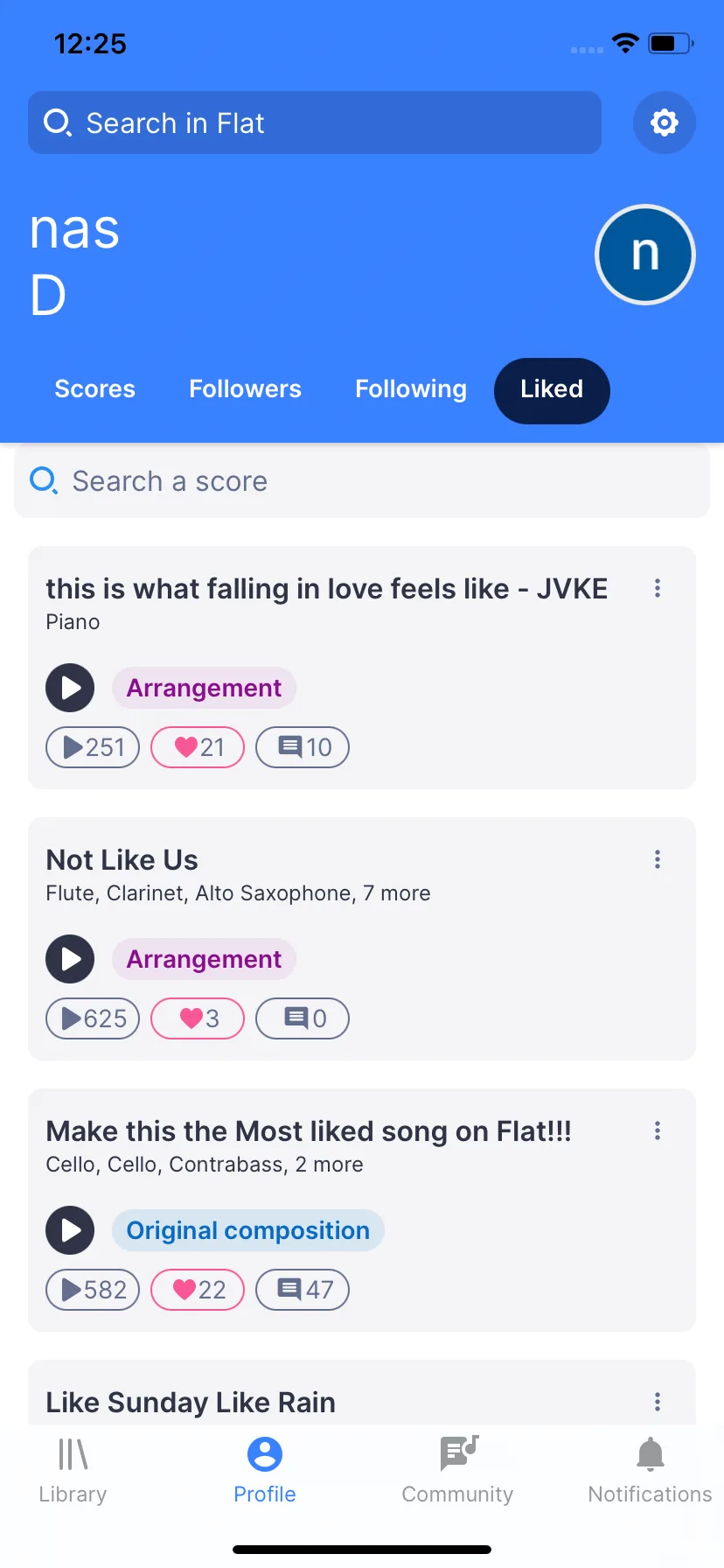Screen dimensions: 724x1568
Task: Select the Liked tab
Action: 552,389
